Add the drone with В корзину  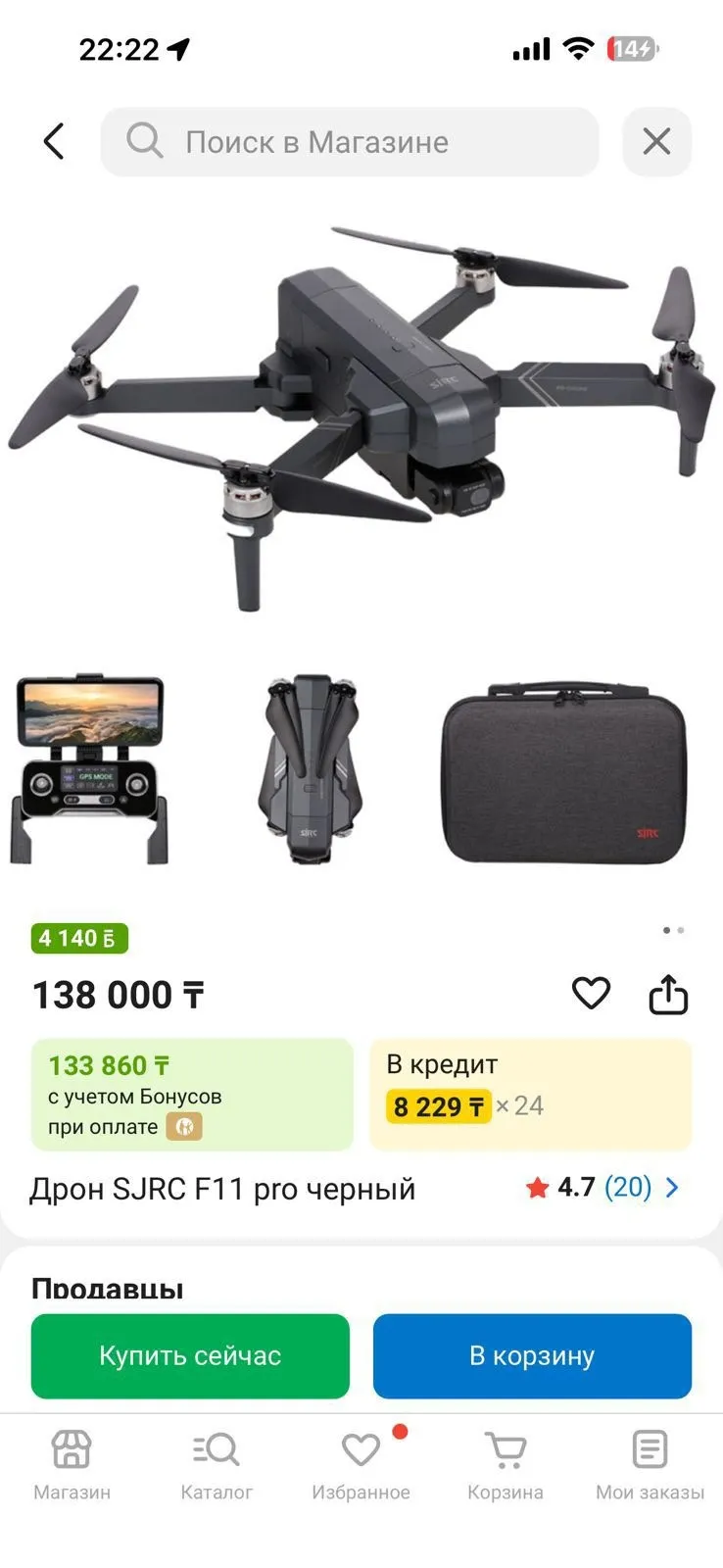click(x=532, y=1355)
